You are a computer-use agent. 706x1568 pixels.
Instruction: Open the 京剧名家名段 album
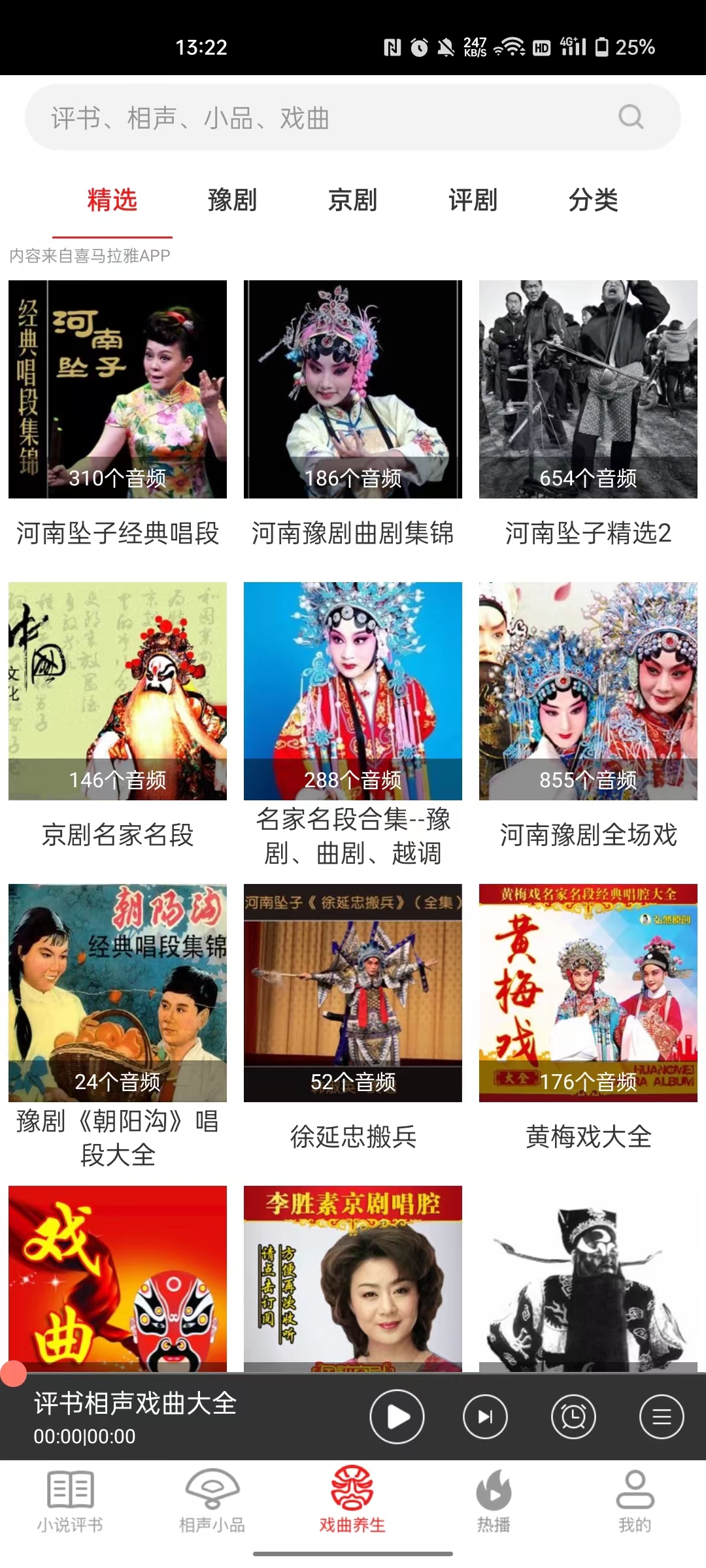click(118, 691)
